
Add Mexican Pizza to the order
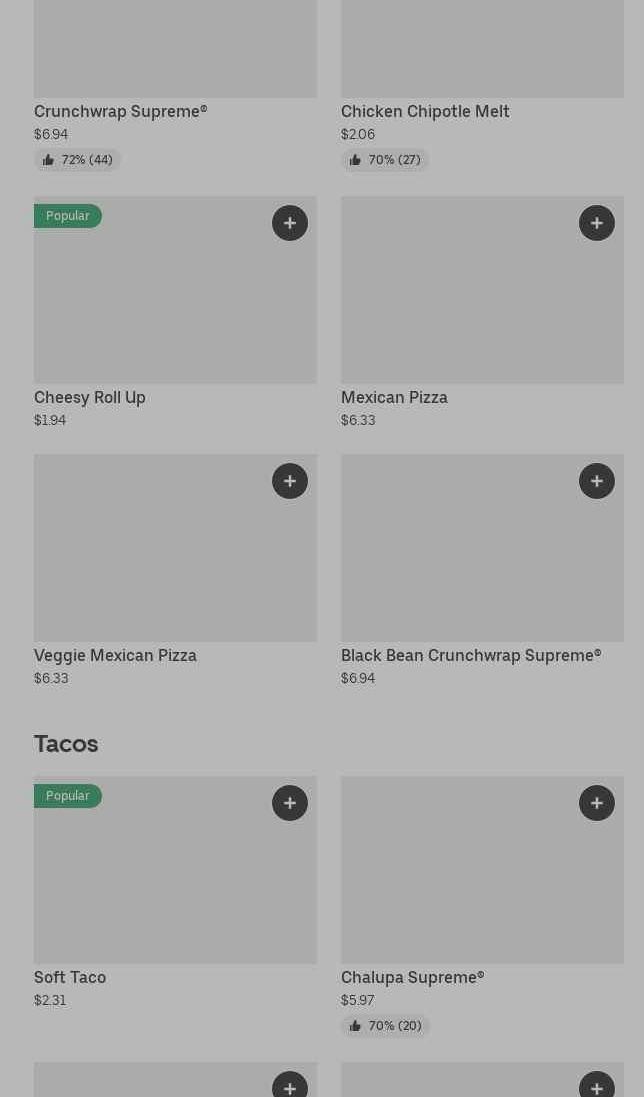(x=597, y=223)
